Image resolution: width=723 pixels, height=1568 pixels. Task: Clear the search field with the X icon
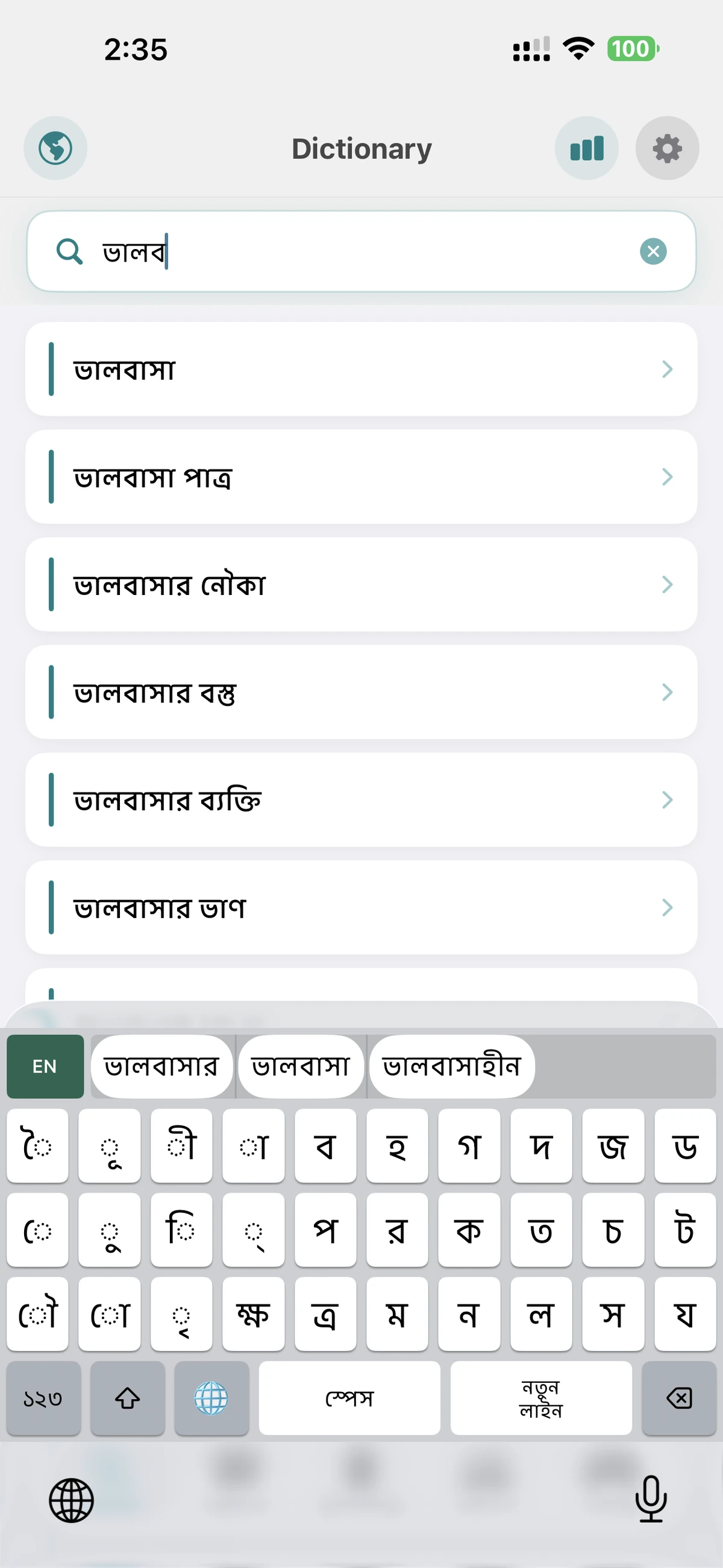[x=653, y=251]
